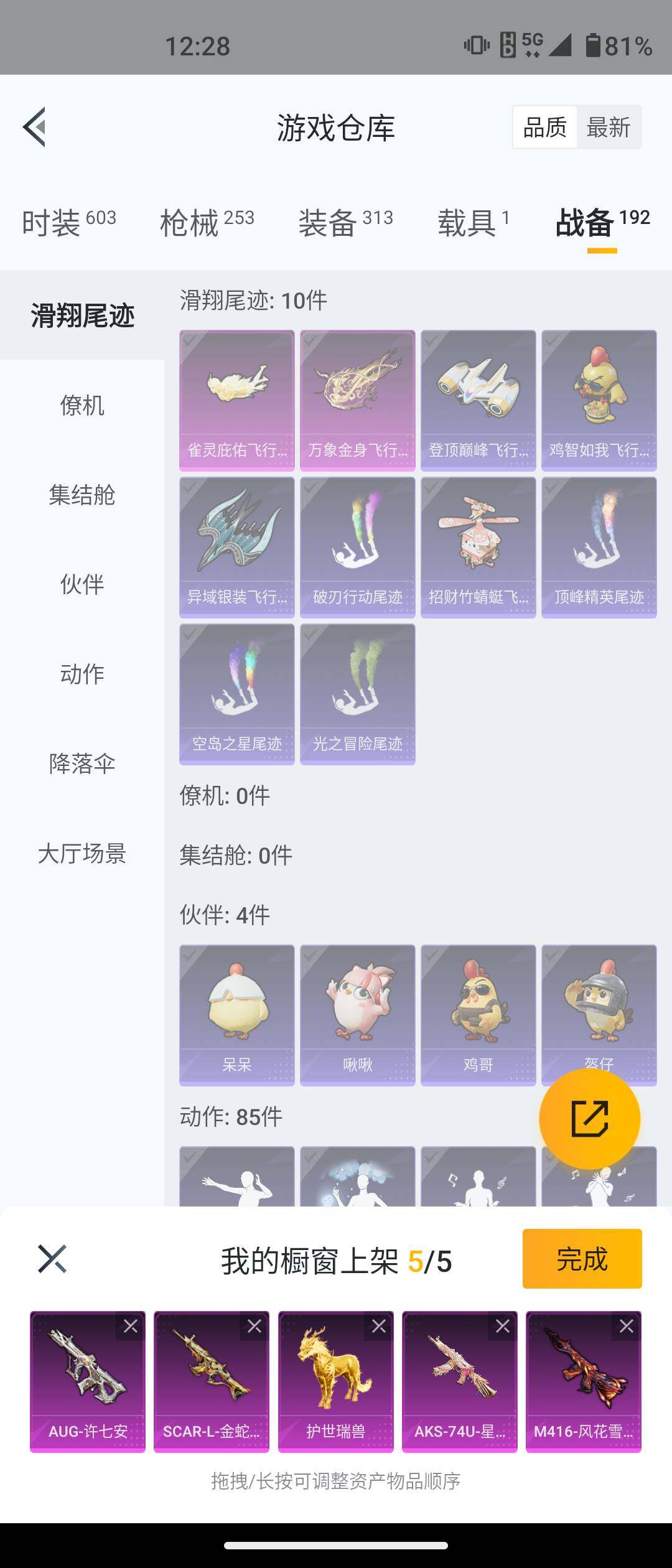Jump to the 降落伞 category
672x1568 pixels.
click(82, 763)
